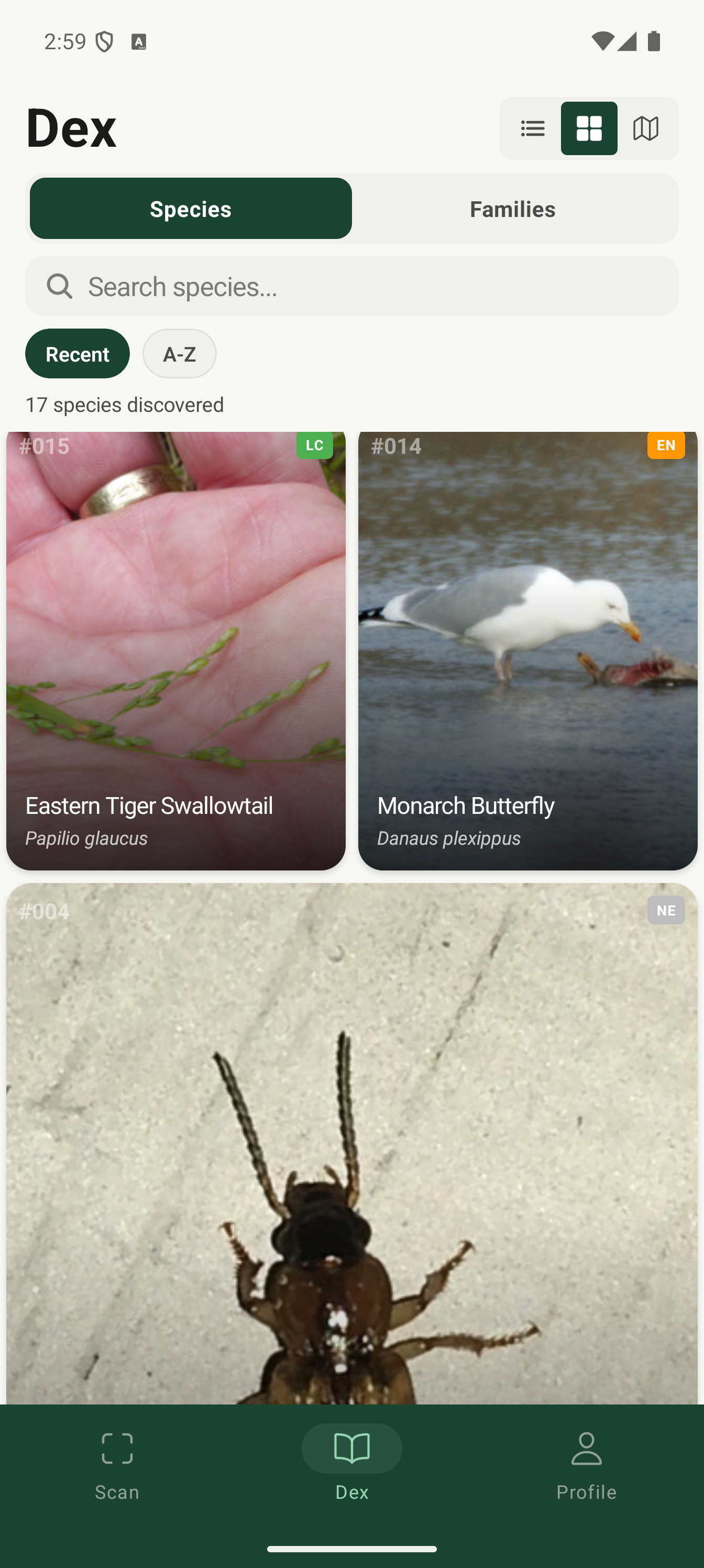Sort species alphabetically with A-Z
The height and width of the screenshot is (1568, 704).
click(x=180, y=354)
